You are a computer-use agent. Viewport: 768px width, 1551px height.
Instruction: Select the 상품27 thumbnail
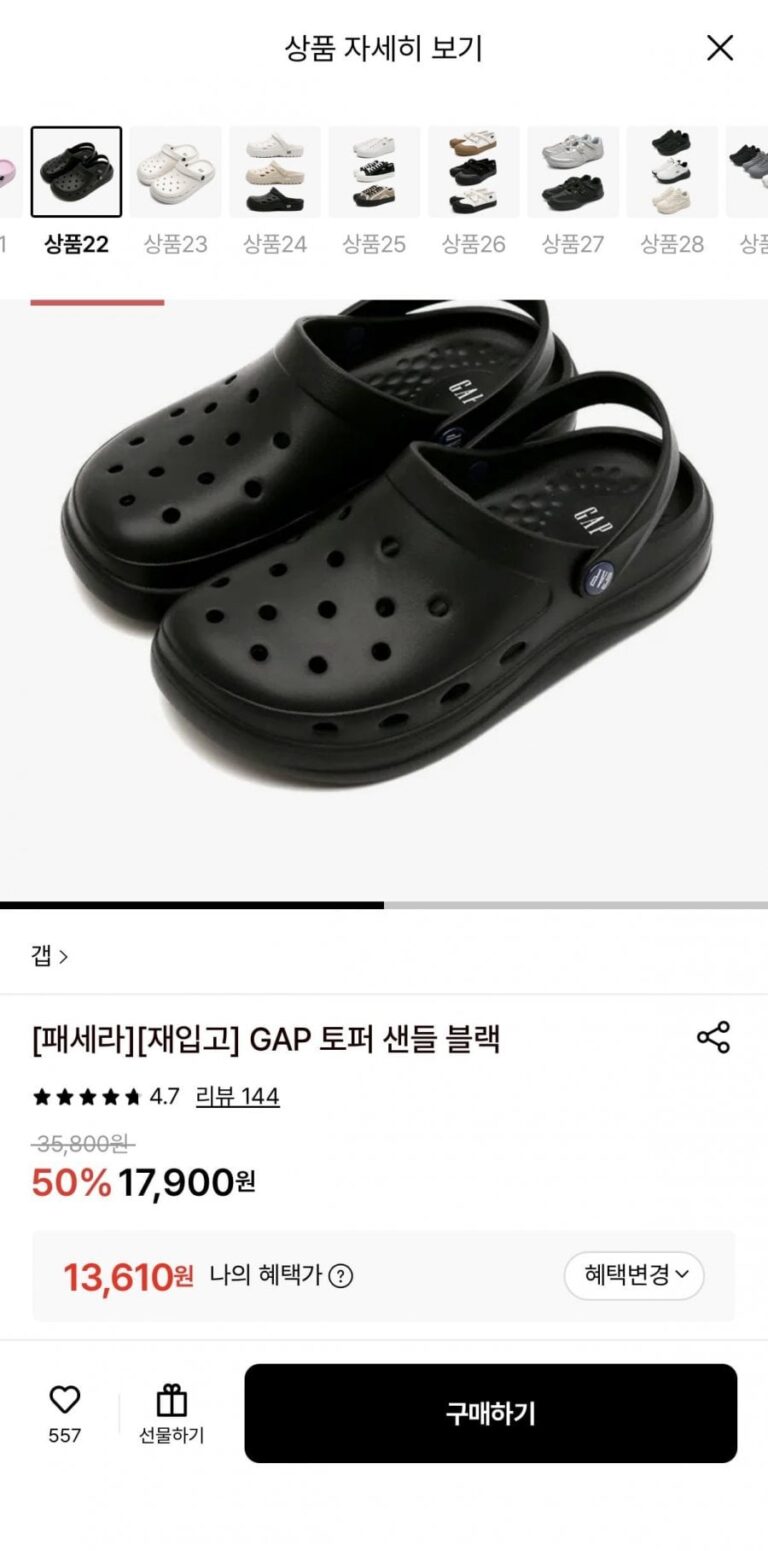(x=572, y=172)
